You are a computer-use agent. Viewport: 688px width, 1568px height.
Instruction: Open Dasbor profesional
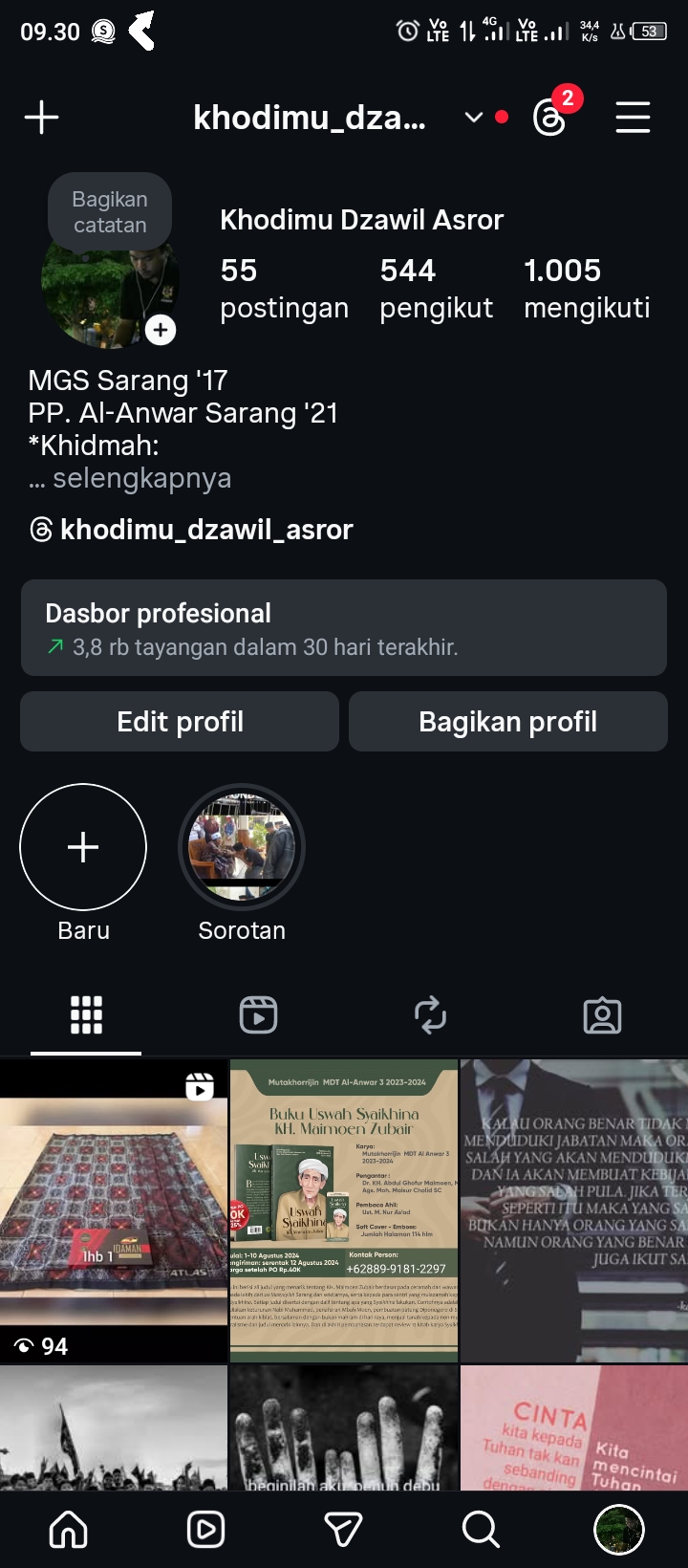[x=344, y=628]
